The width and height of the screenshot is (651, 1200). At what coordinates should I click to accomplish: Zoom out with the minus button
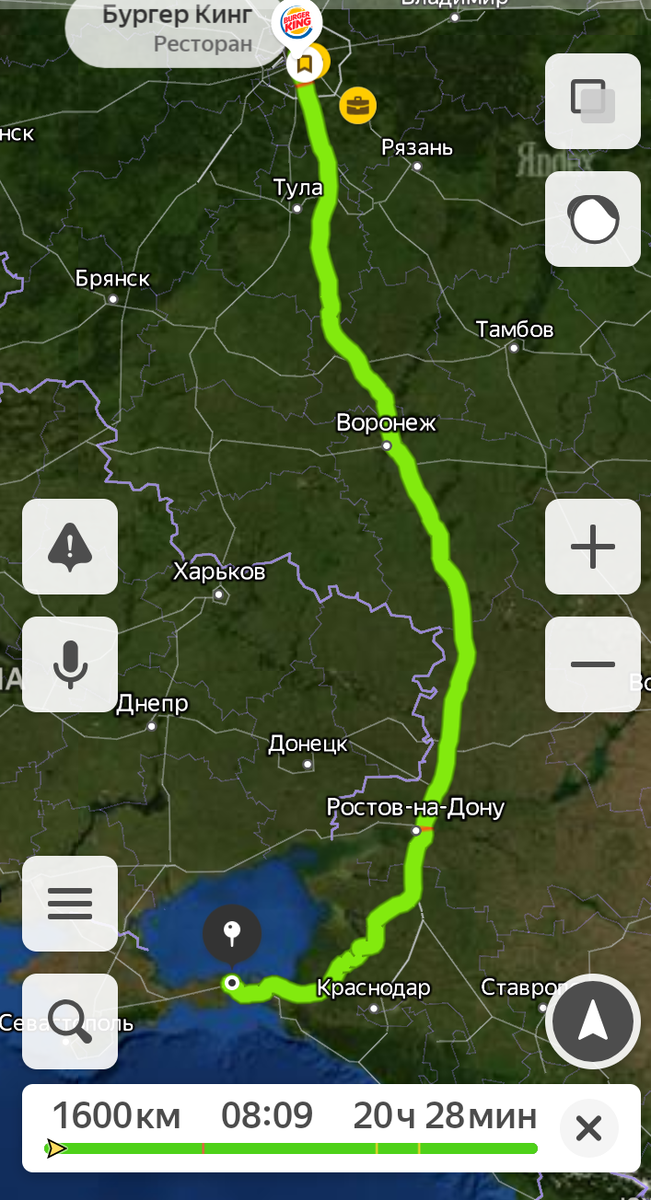tap(592, 664)
